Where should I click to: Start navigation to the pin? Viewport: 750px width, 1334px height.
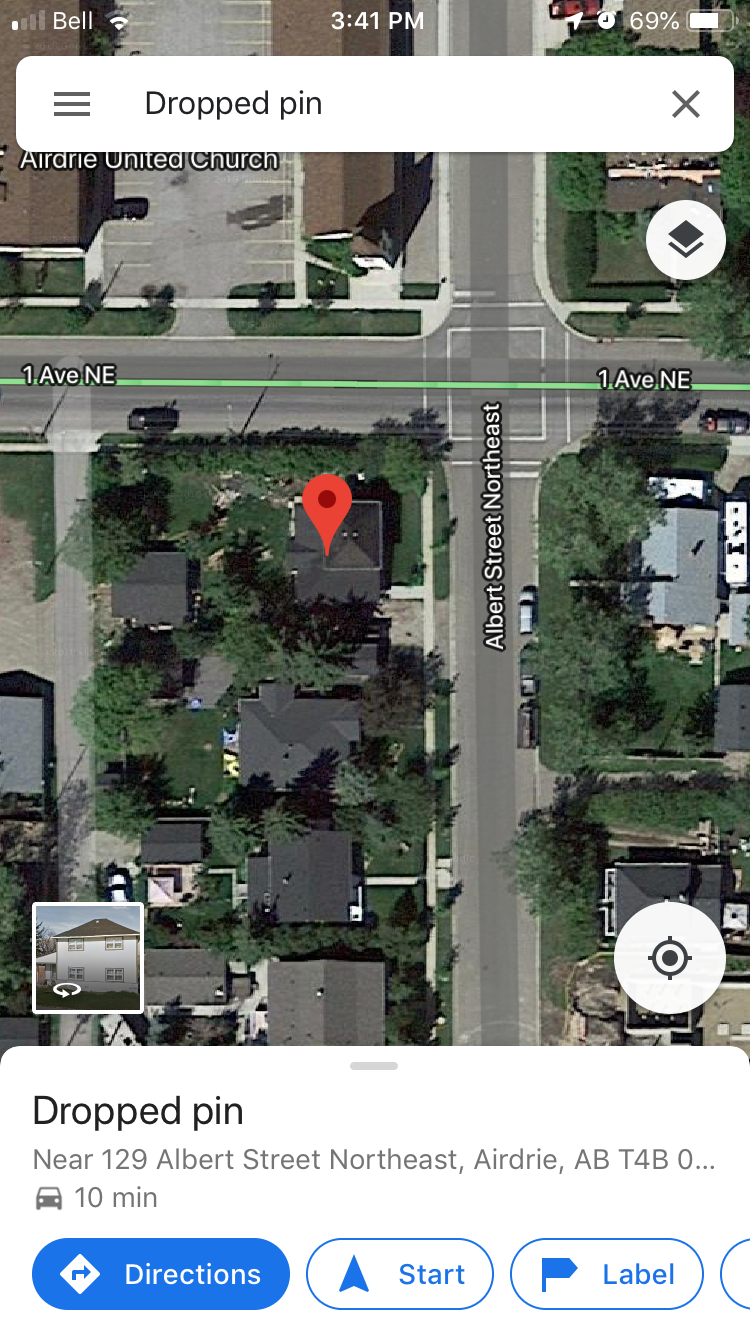(x=400, y=1274)
